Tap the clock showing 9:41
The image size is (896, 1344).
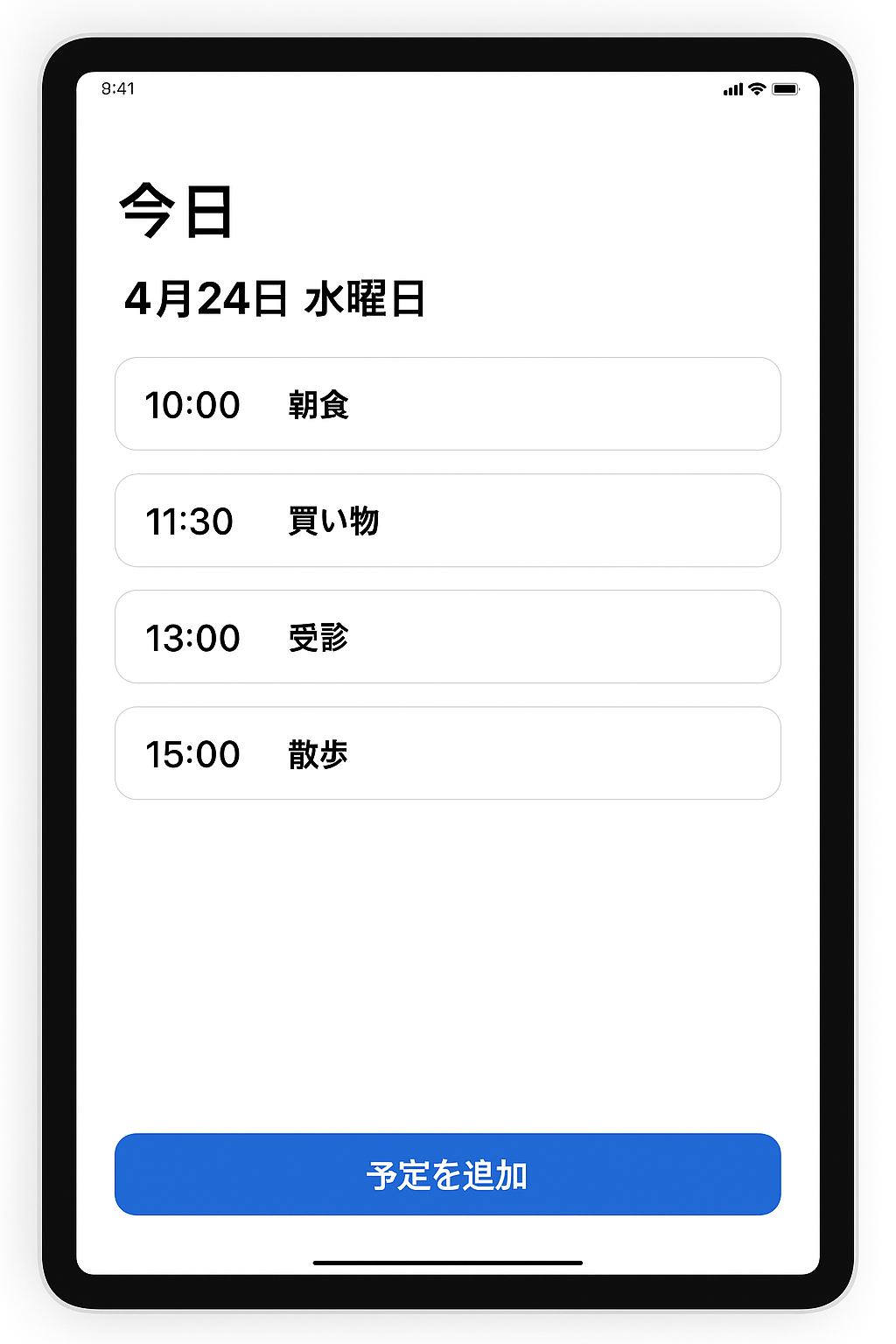coord(118,88)
